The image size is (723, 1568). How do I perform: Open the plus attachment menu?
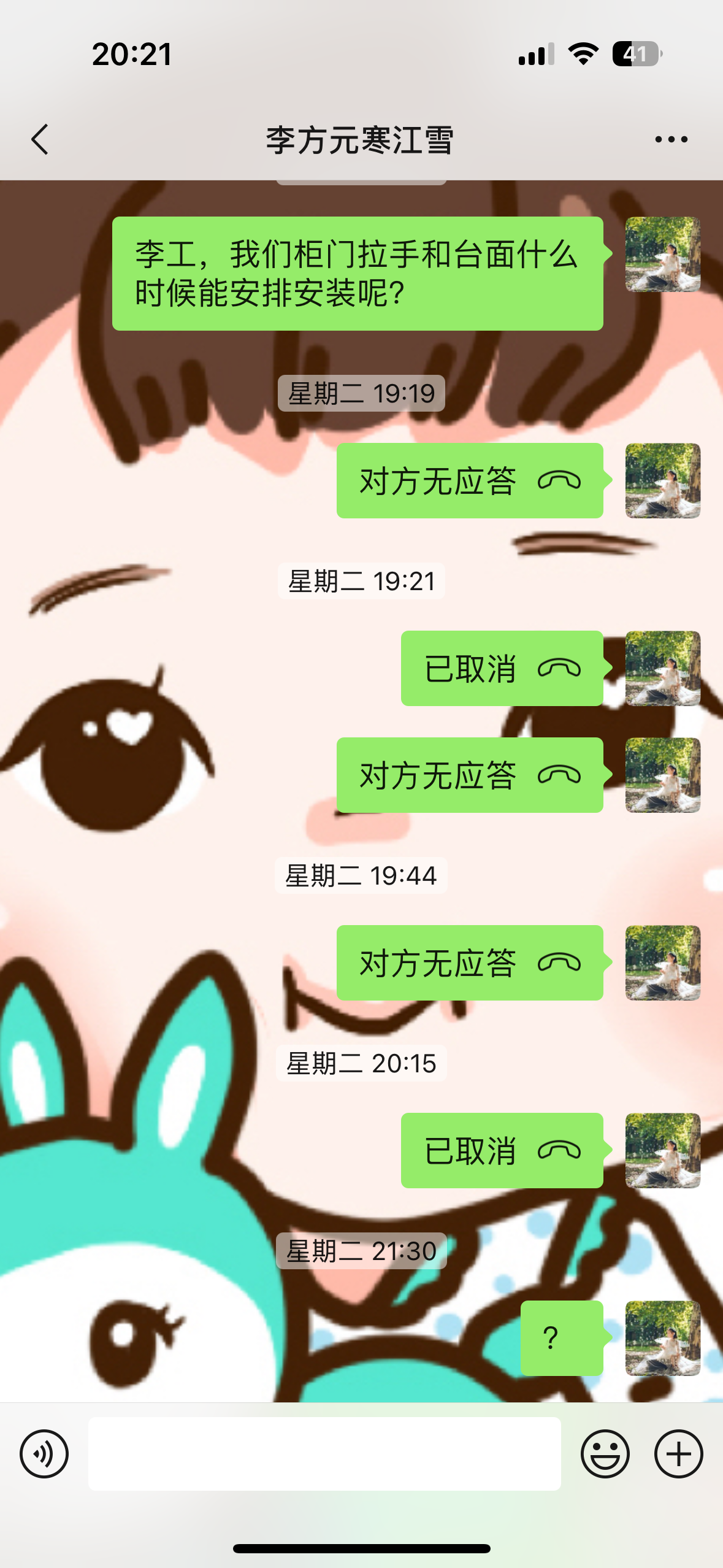click(678, 1453)
